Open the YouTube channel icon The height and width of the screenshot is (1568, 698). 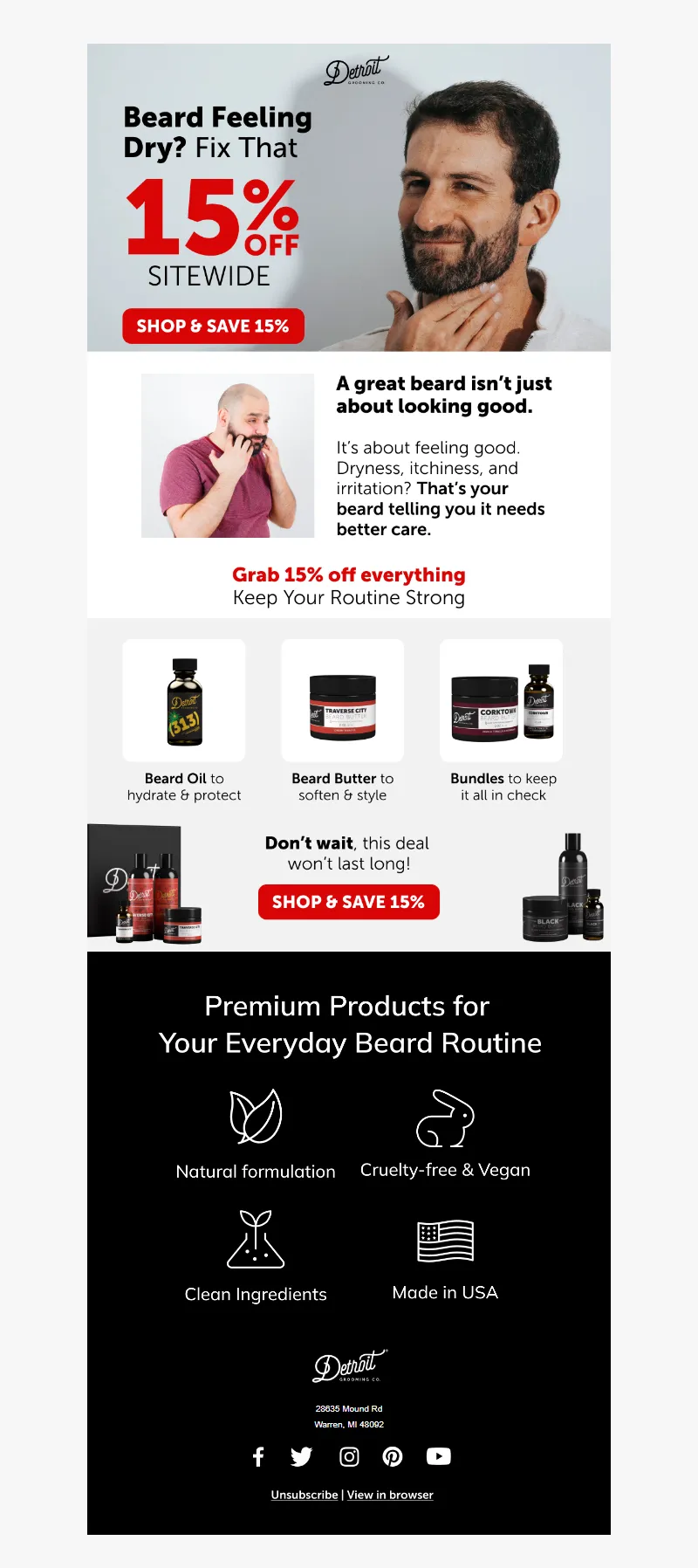coord(438,1456)
